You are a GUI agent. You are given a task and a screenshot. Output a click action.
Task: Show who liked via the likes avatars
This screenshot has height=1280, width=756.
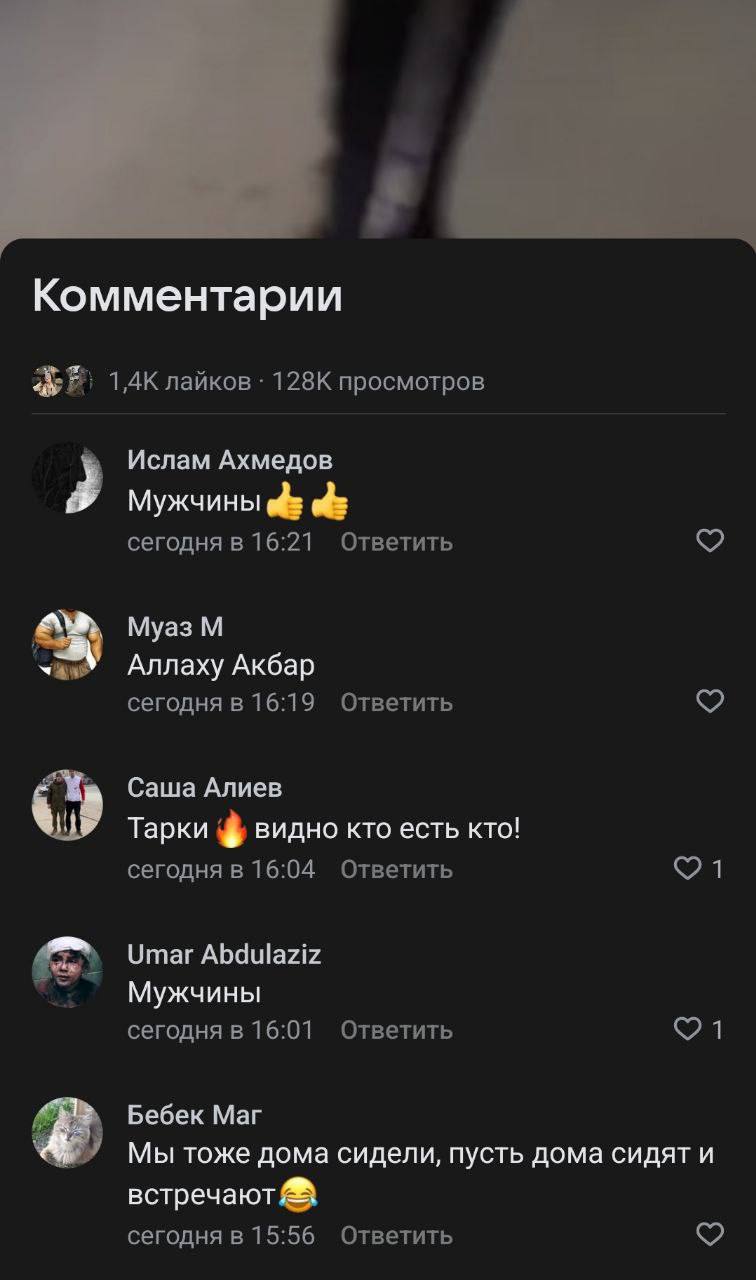coord(62,381)
